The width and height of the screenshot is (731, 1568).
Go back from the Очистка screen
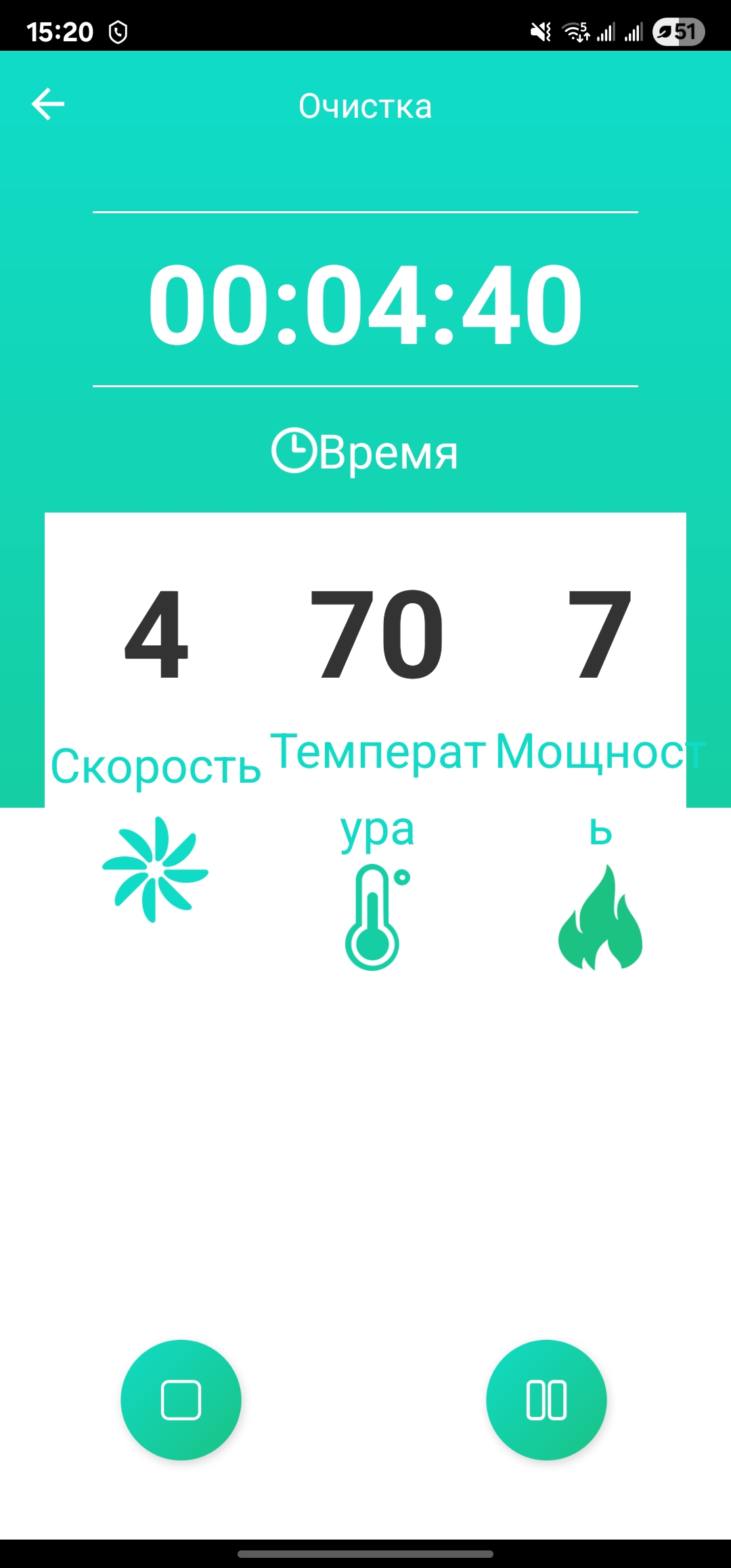click(x=48, y=104)
